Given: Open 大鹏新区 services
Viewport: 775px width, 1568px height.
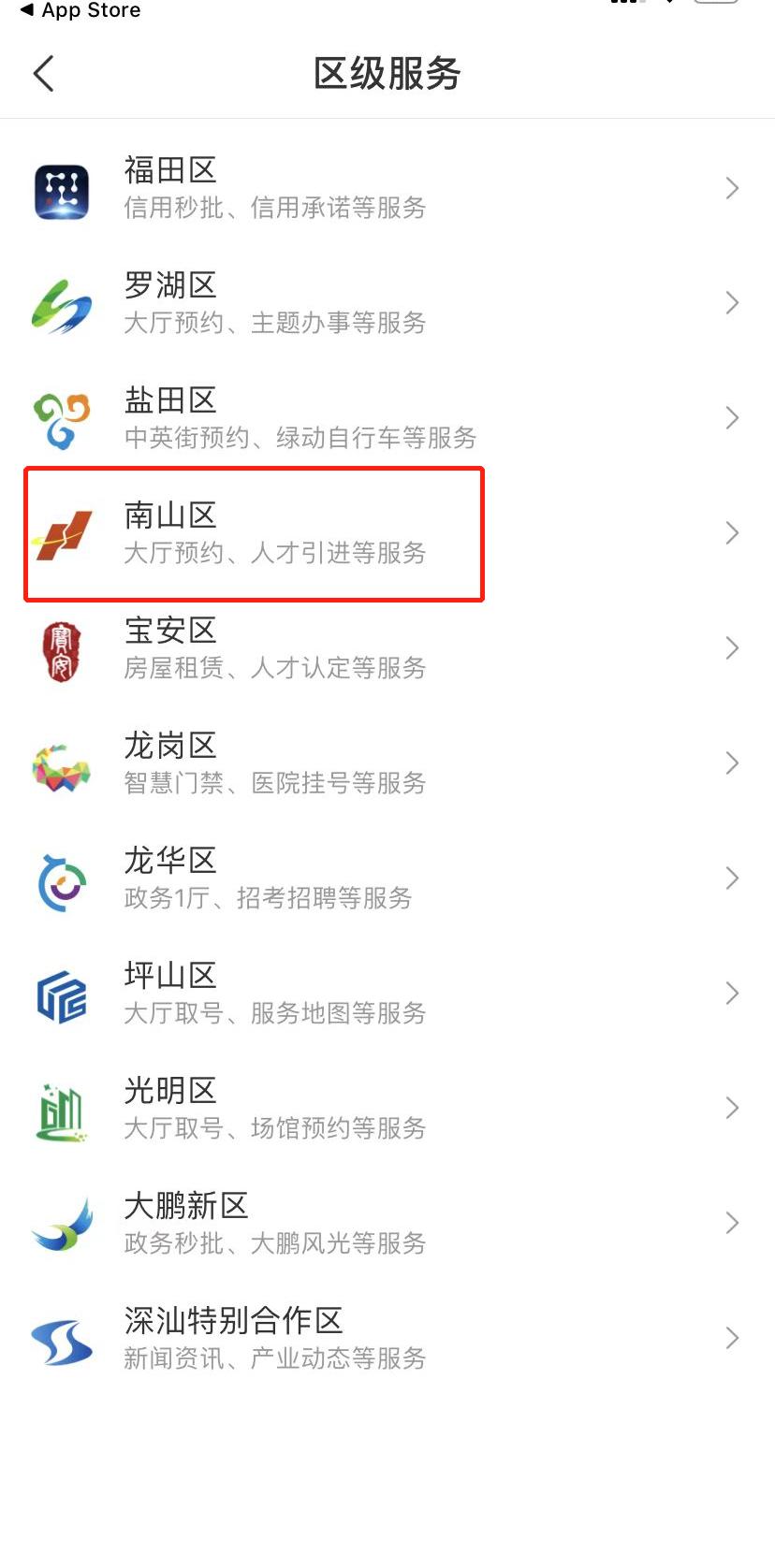Looking at the screenshot, I should tap(386, 1224).
